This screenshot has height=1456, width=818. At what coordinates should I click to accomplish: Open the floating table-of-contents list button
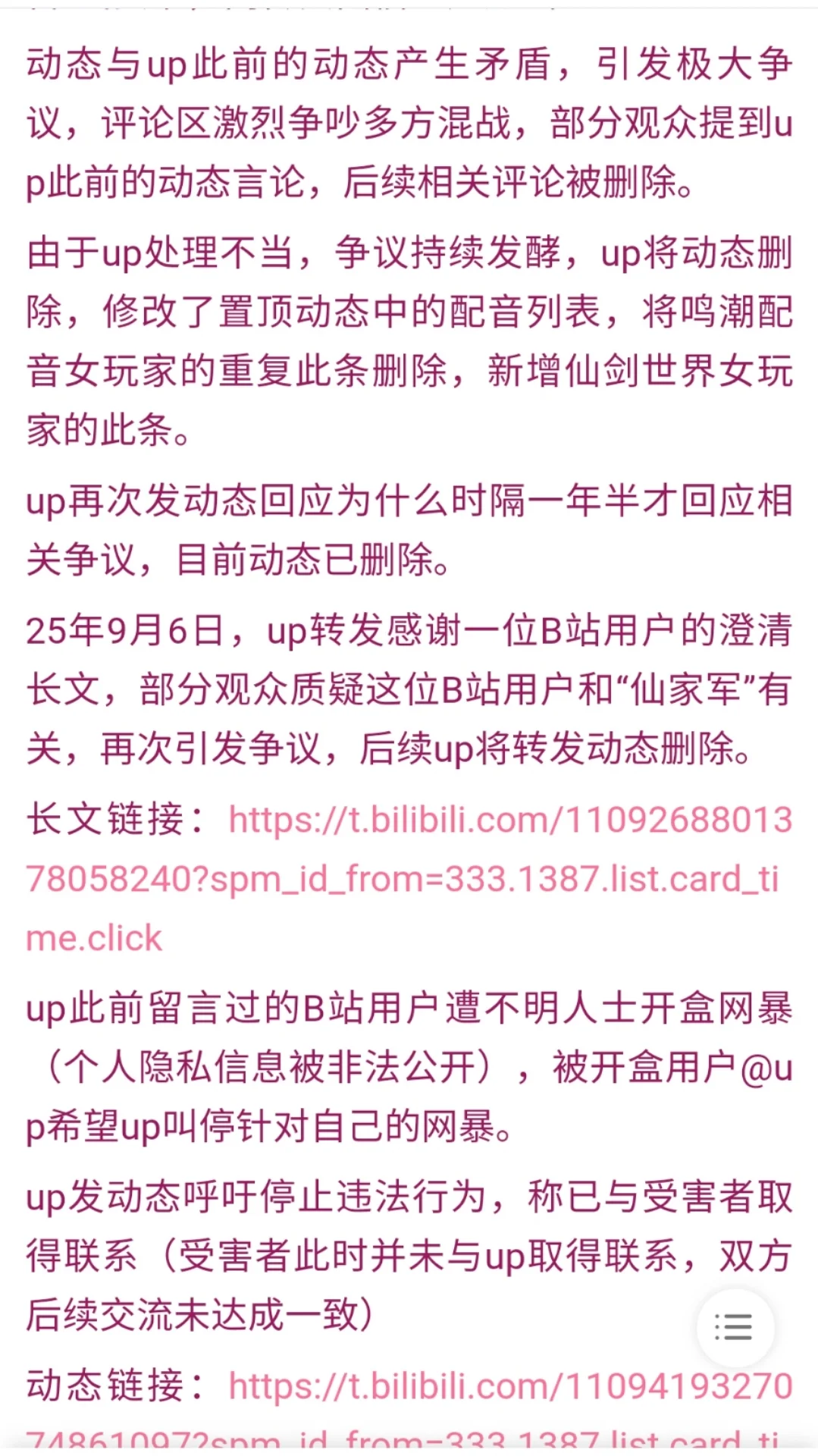point(735,1326)
